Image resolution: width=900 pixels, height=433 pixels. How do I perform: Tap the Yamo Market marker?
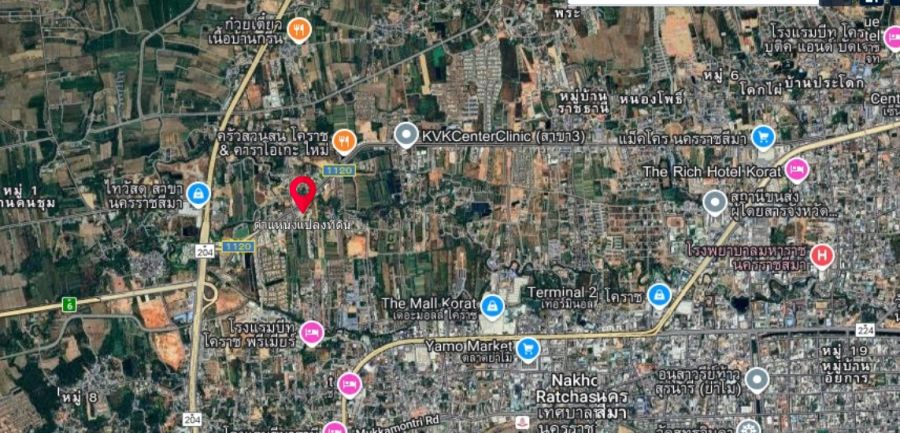529,350
